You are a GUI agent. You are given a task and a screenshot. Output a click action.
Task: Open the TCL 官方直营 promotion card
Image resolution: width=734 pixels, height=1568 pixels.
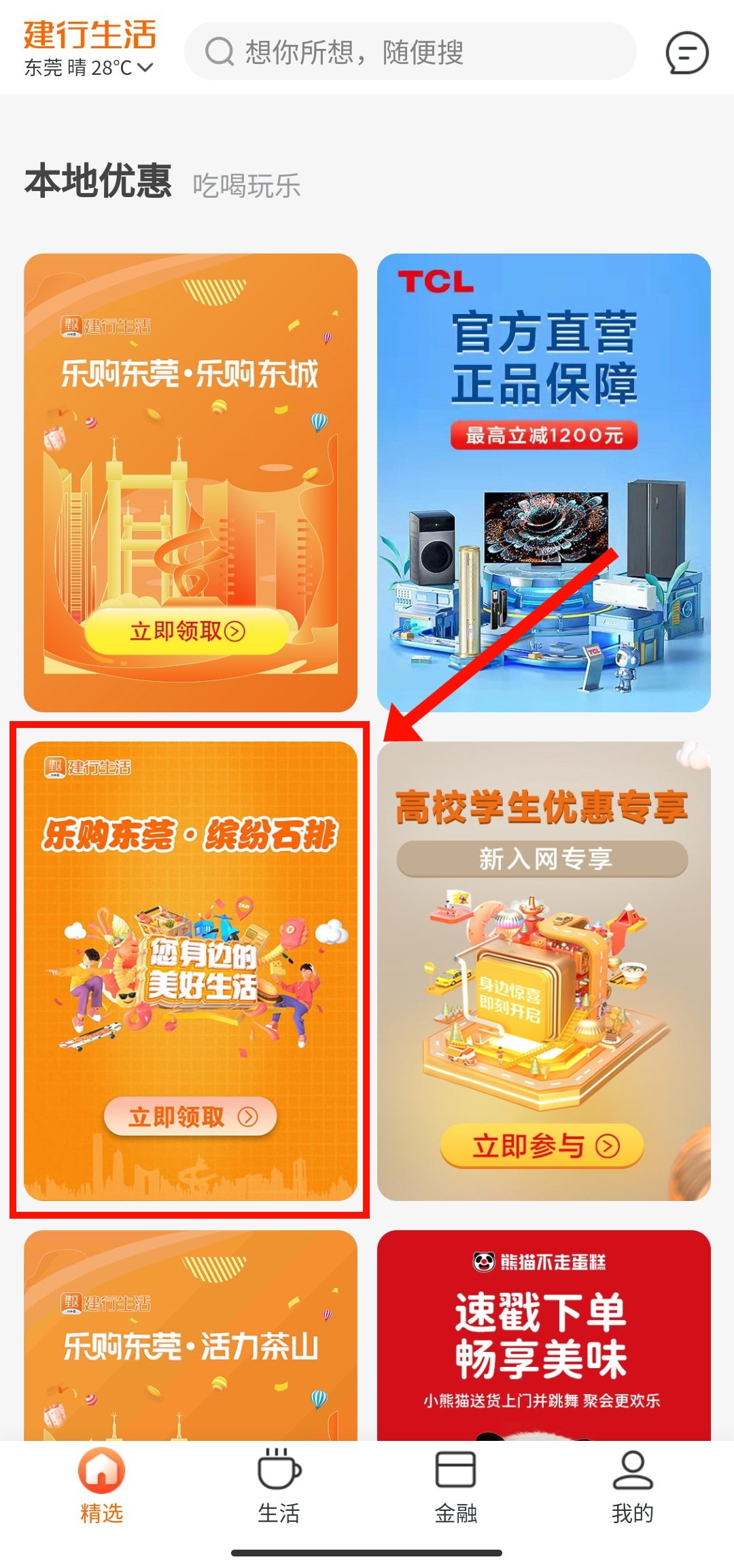pos(544,483)
